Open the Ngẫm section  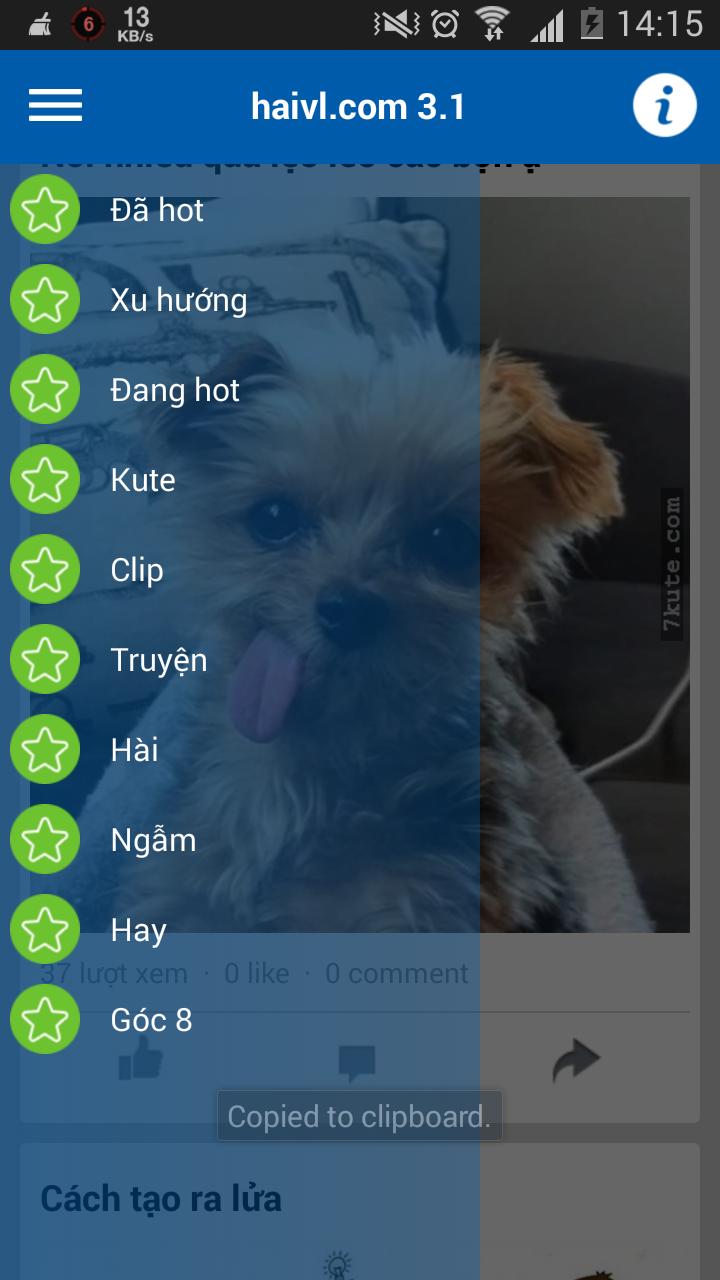click(x=153, y=840)
